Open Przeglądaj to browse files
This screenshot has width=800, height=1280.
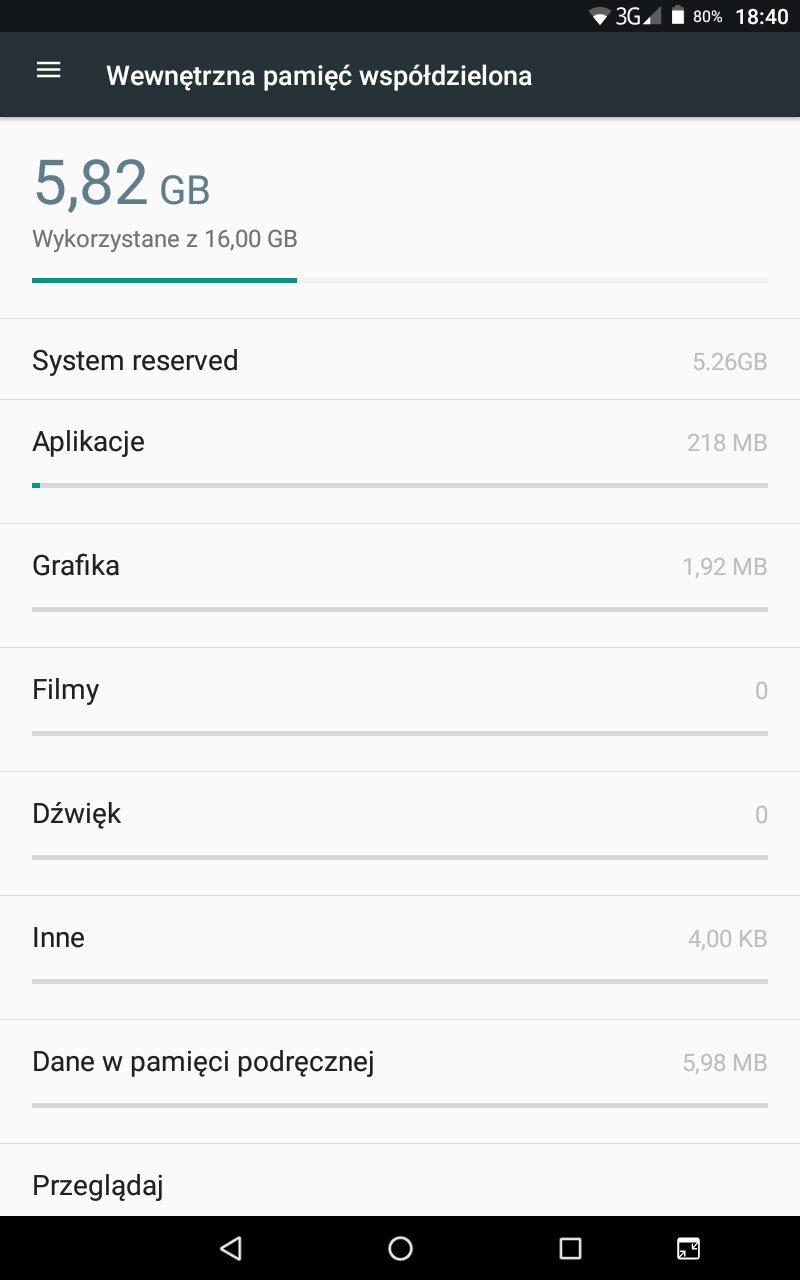(x=400, y=1181)
